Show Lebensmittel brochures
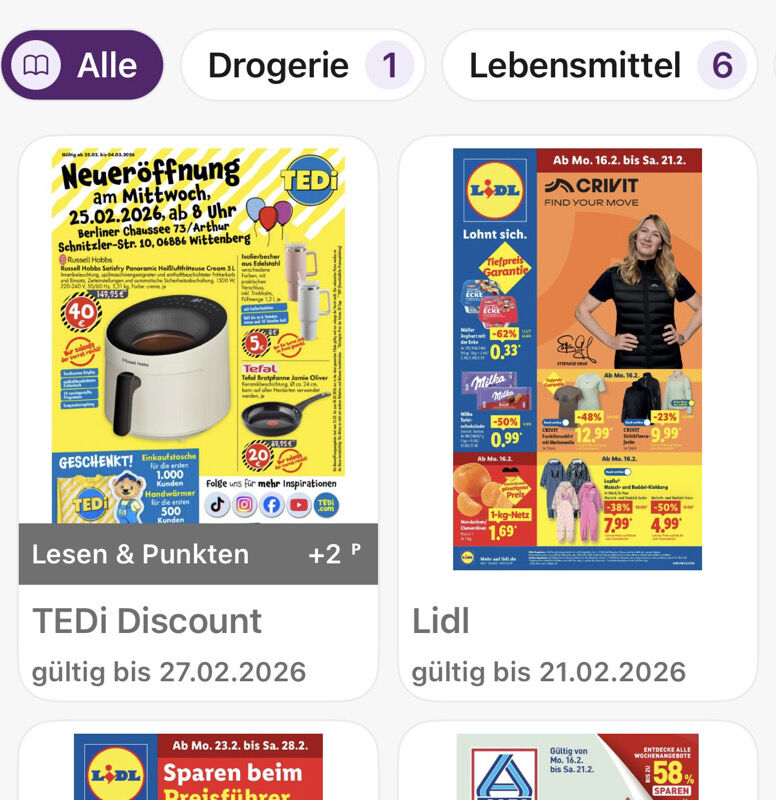Viewport: 776px width, 800px height. pyautogui.click(x=599, y=66)
